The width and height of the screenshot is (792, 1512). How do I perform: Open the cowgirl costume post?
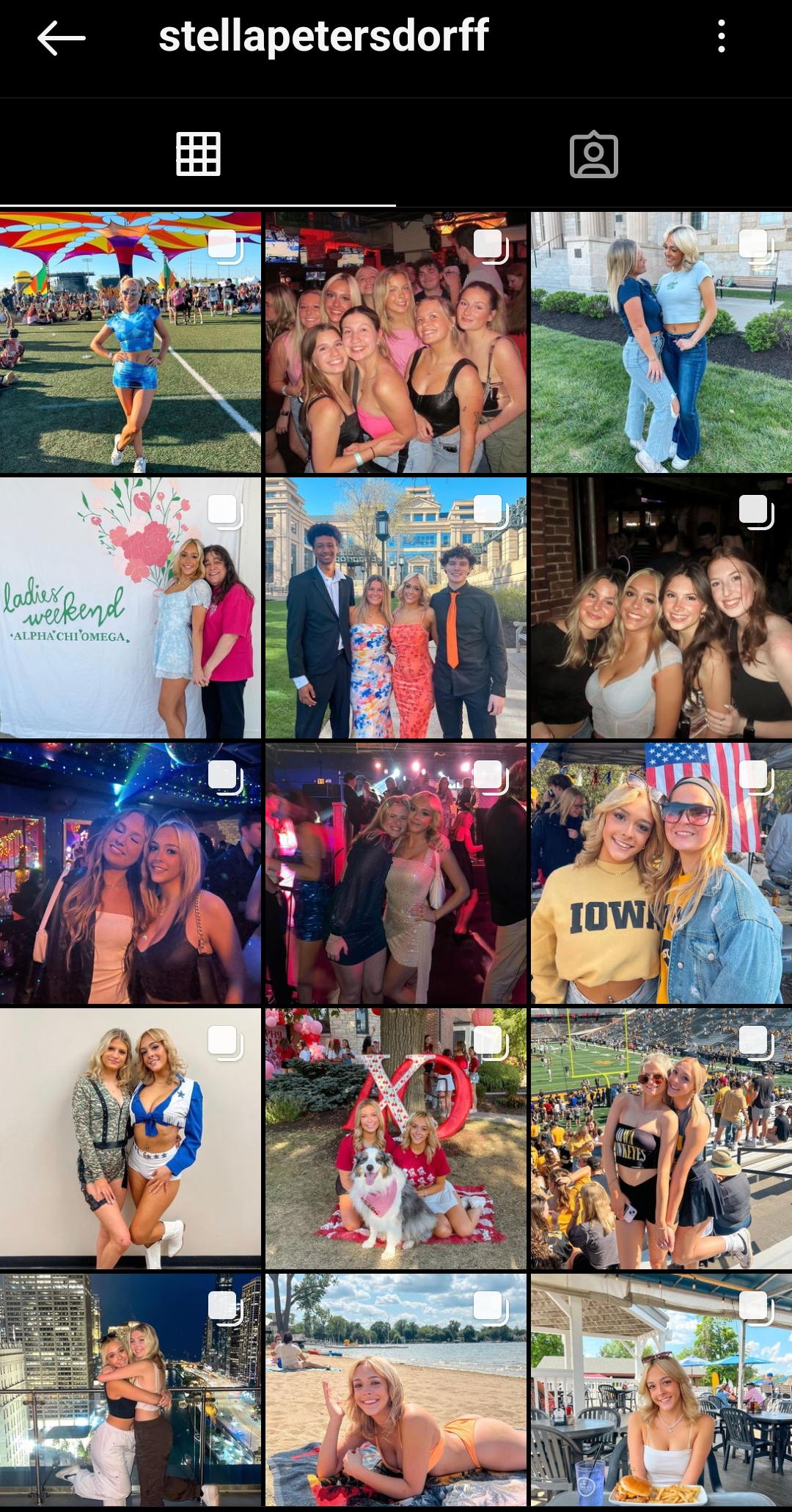[x=131, y=1139]
